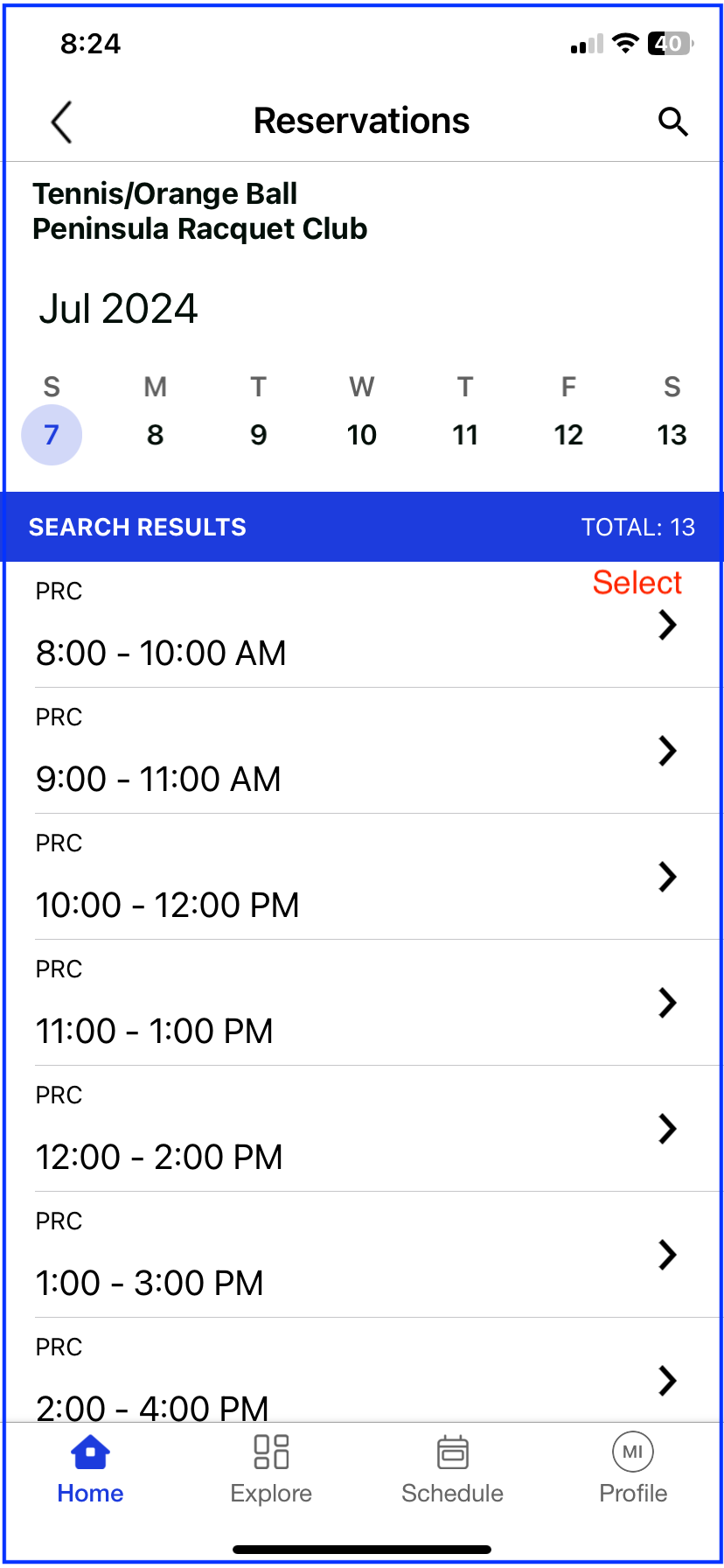Go back from Reservations
This screenshot has height=1568, width=724.
61,122
